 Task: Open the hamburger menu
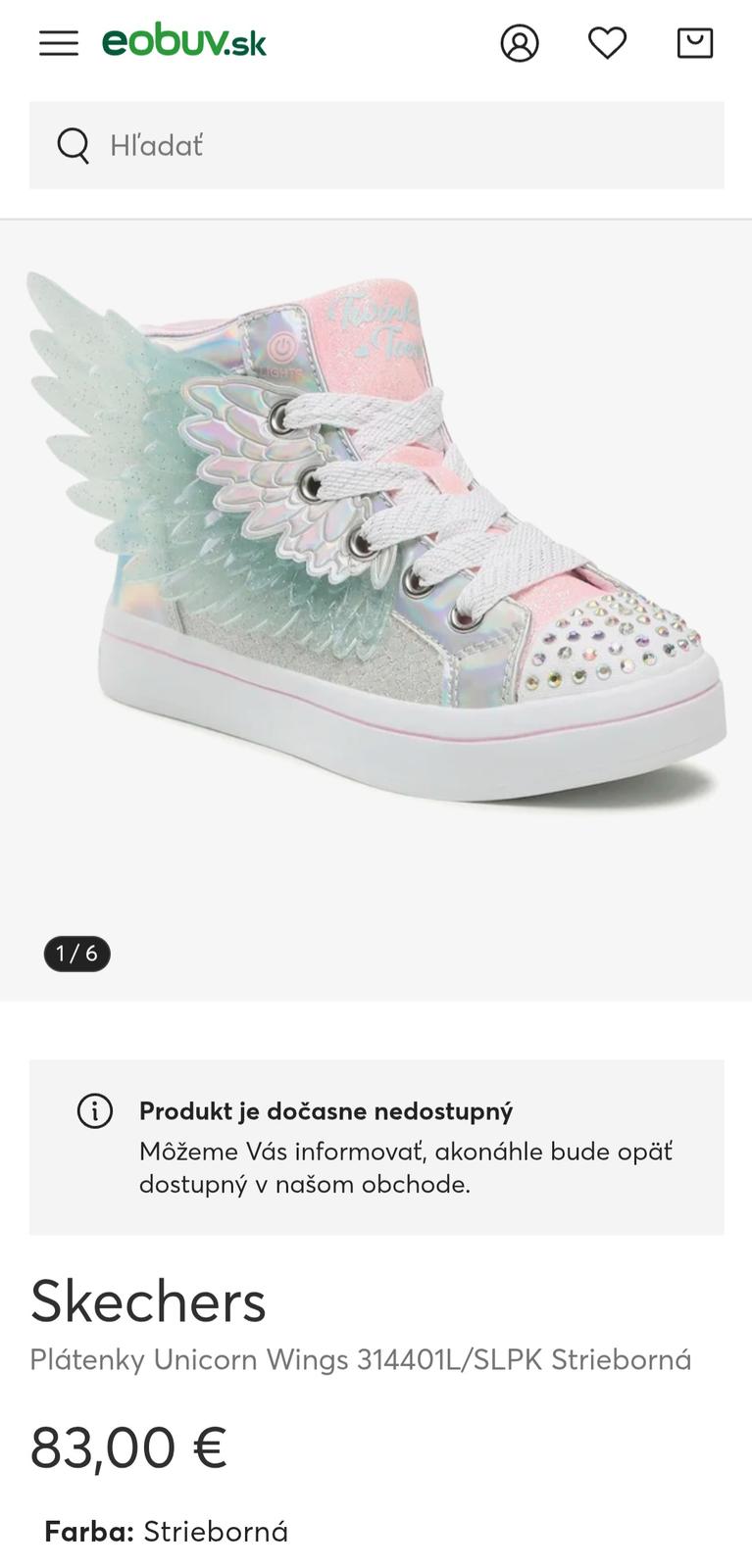click(x=59, y=43)
